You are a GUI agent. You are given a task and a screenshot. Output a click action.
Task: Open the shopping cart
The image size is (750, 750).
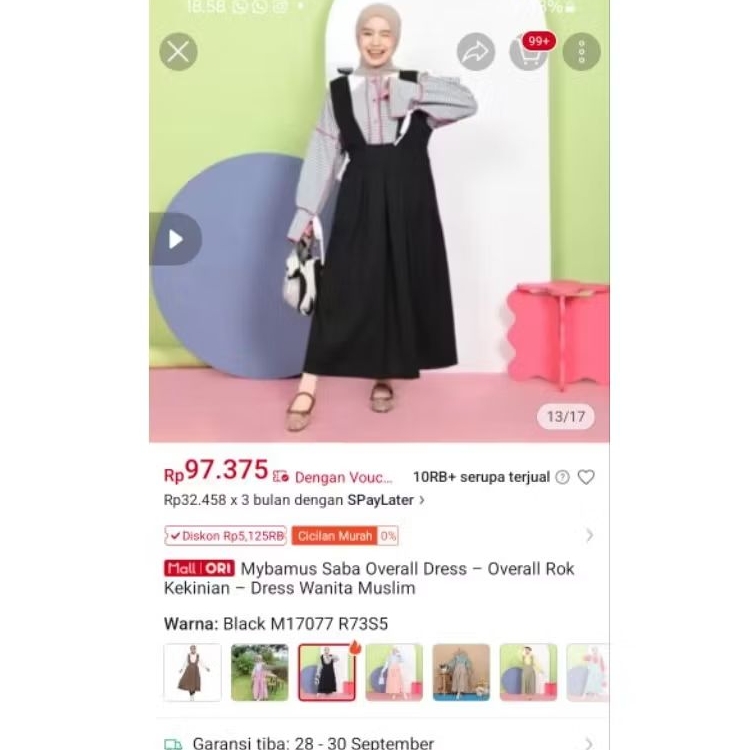[528, 51]
